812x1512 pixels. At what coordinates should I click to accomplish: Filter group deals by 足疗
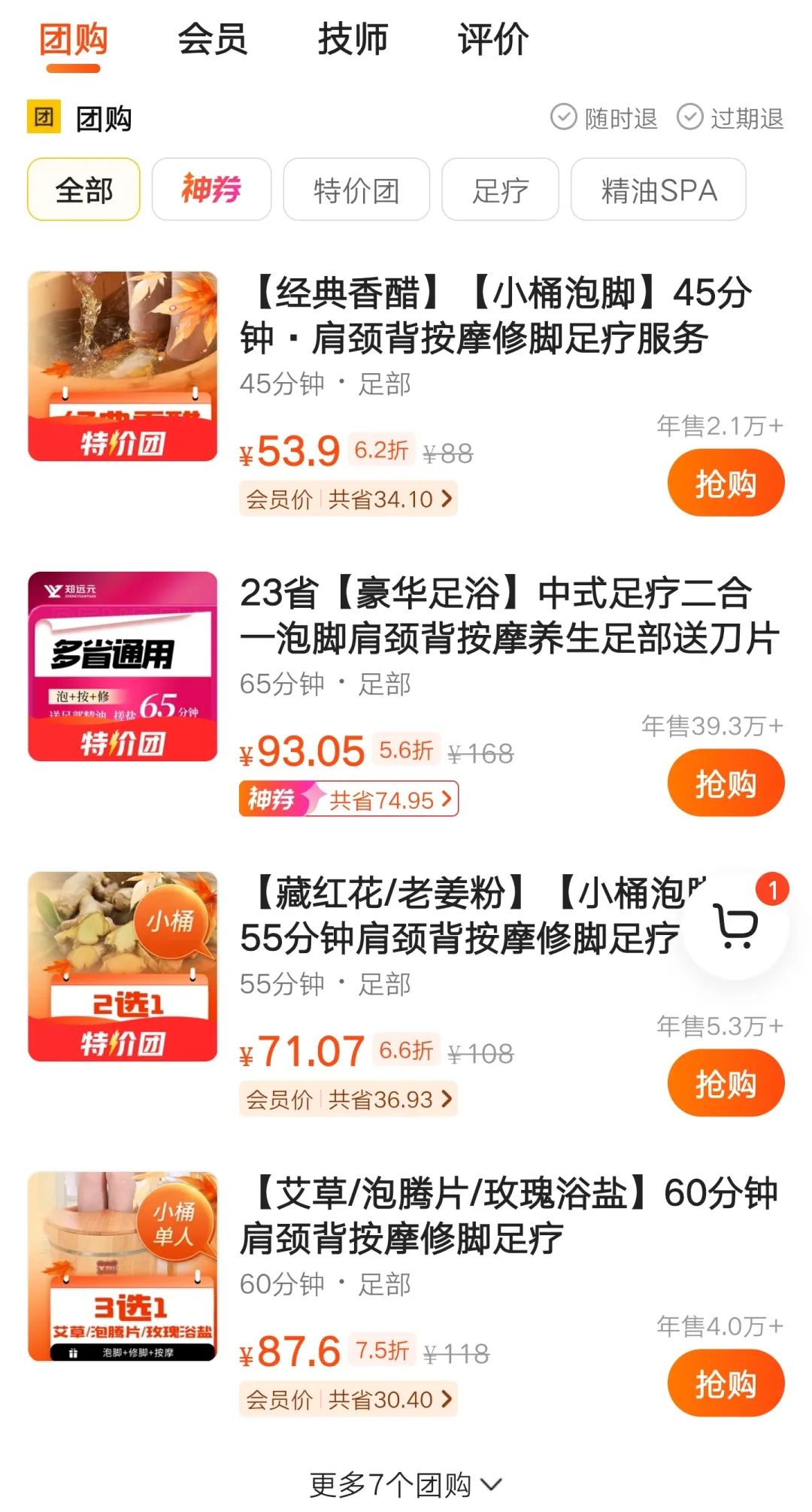pyautogui.click(x=500, y=190)
